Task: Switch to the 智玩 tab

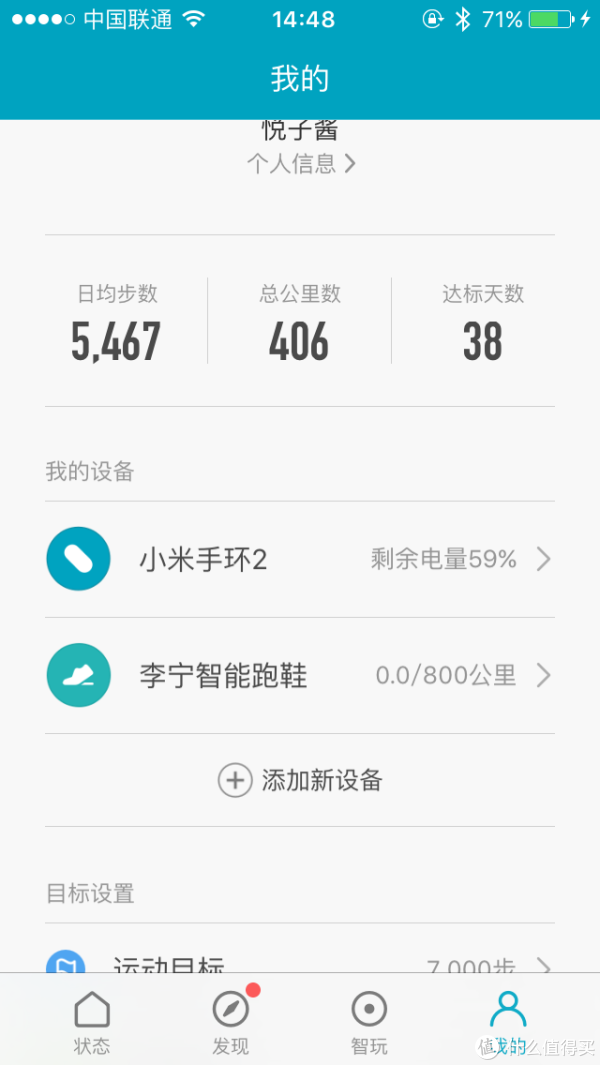Action: (369, 1022)
